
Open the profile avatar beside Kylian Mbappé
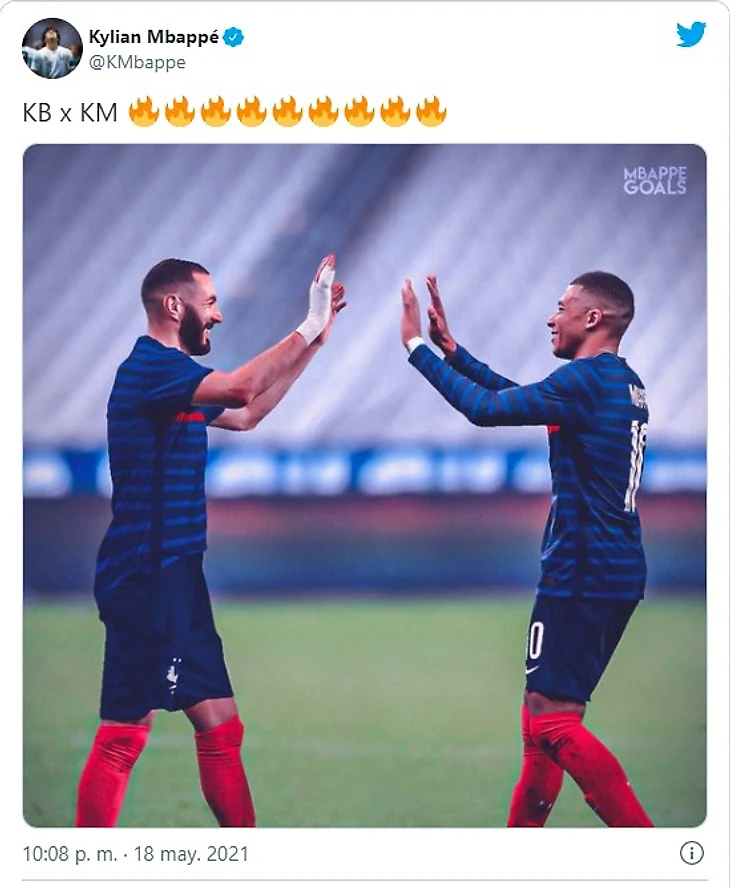(x=52, y=48)
